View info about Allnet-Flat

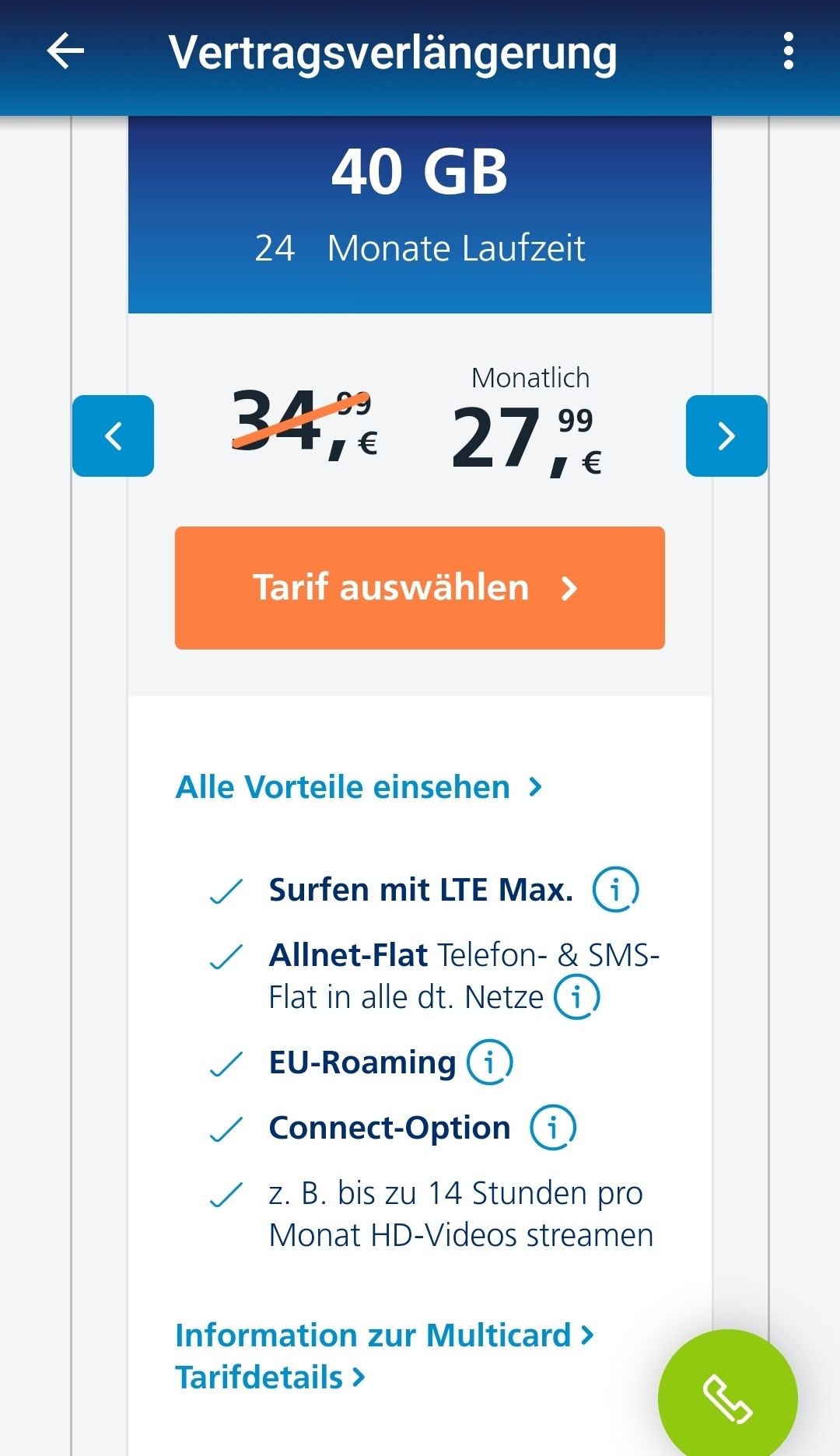[x=576, y=996]
